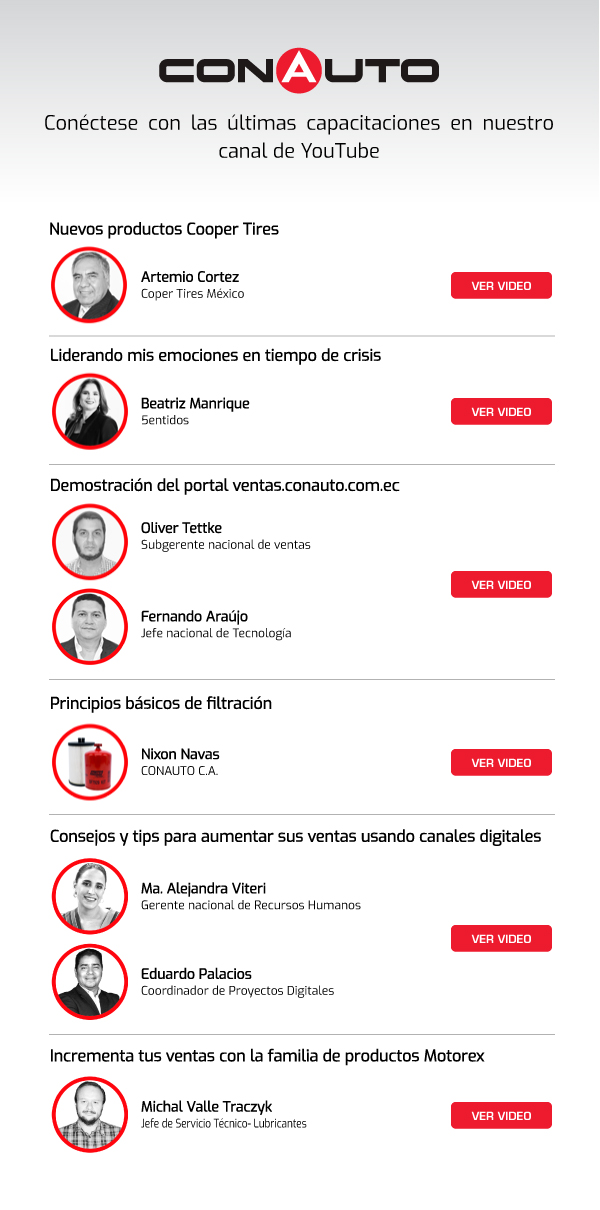Open Beatriz Manrique's video on emociones
Viewport: 600px width, 1210px height.
tap(501, 411)
